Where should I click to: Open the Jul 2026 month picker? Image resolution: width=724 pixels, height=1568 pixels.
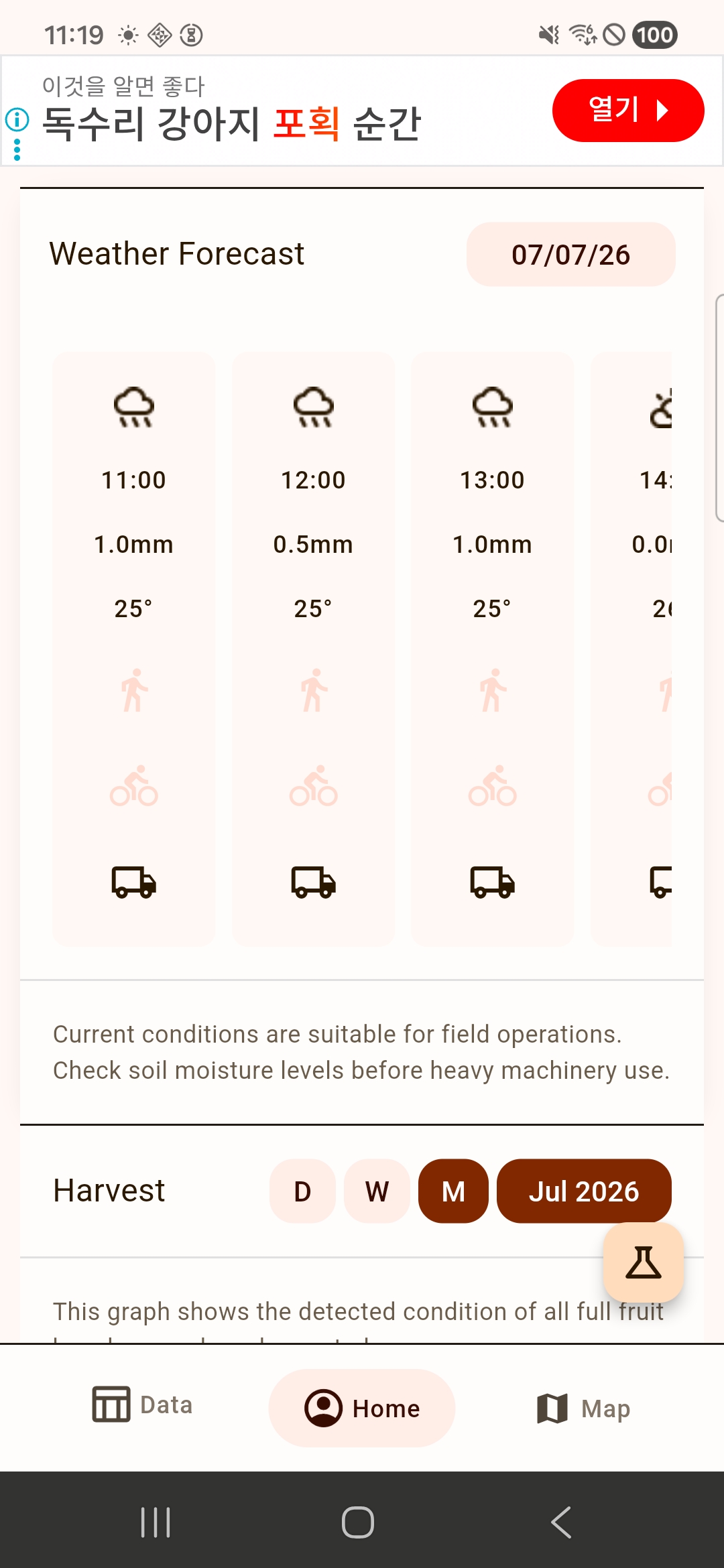pyautogui.click(x=584, y=1191)
